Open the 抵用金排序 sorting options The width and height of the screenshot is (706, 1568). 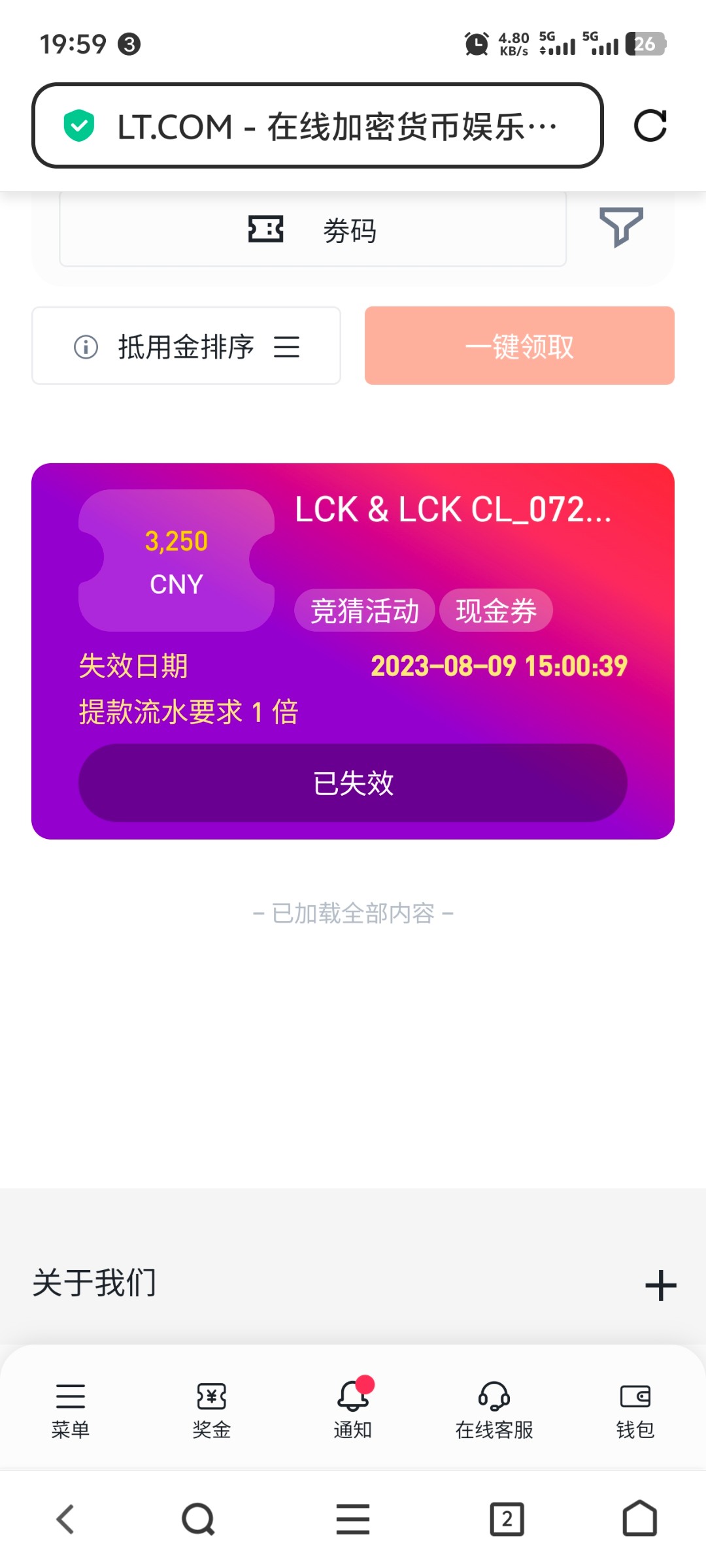click(186, 346)
